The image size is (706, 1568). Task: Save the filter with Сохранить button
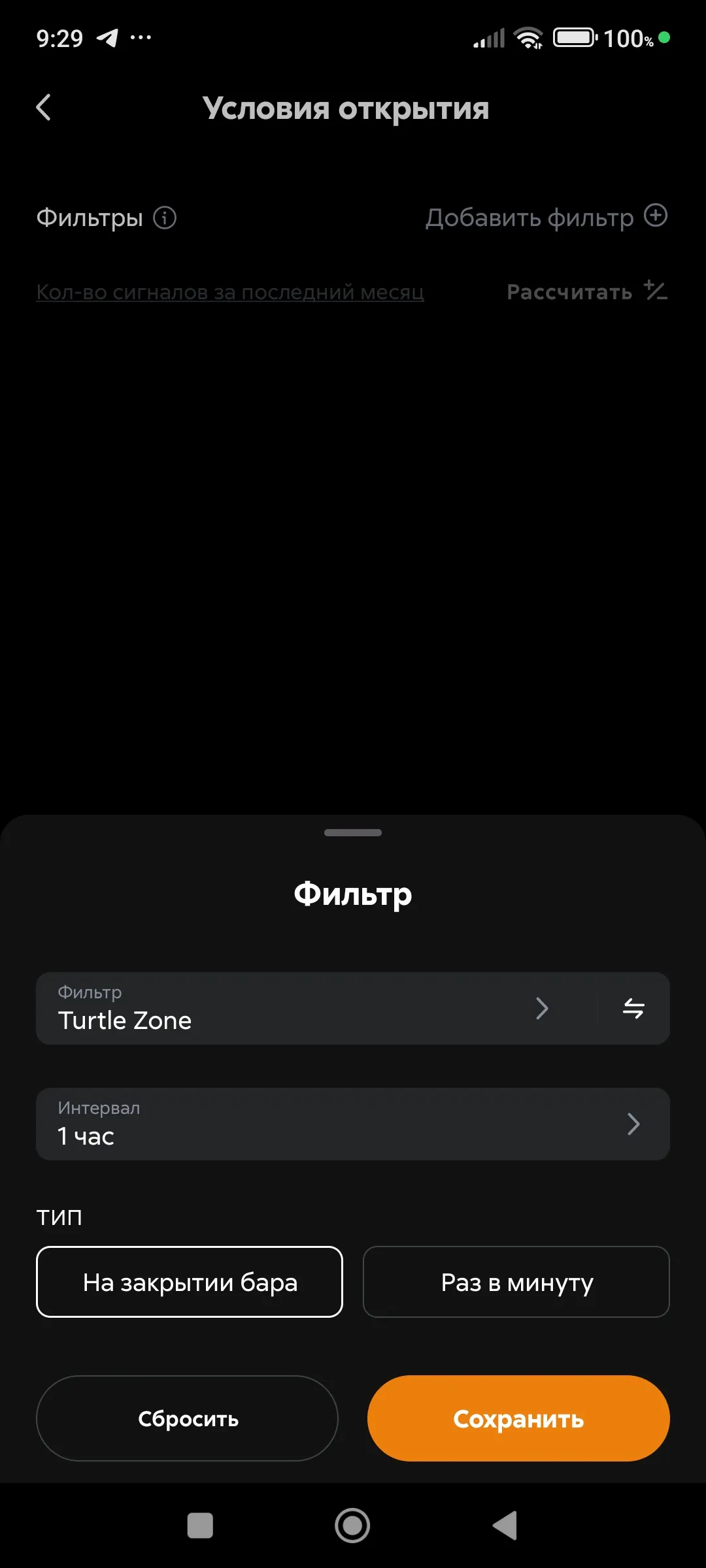point(518,1419)
